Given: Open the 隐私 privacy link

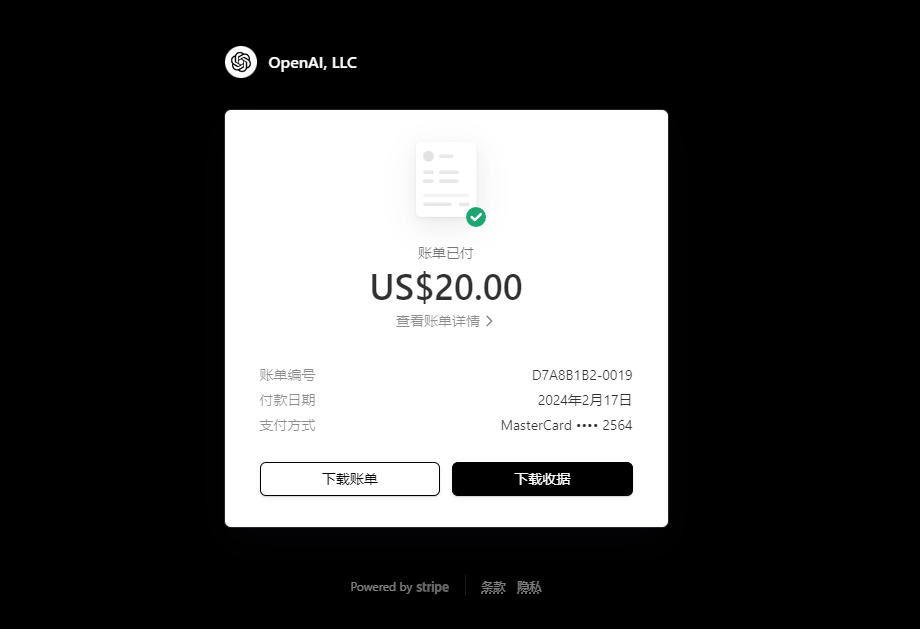Looking at the screenshot, I should pos(529,587).
